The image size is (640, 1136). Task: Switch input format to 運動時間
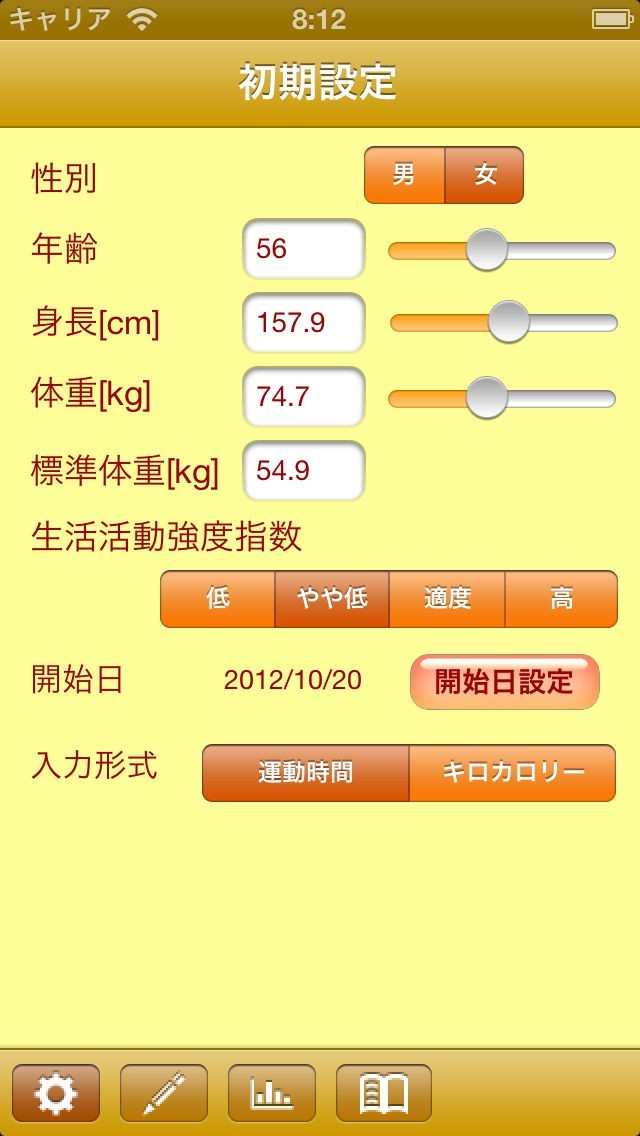click(306, 773)
